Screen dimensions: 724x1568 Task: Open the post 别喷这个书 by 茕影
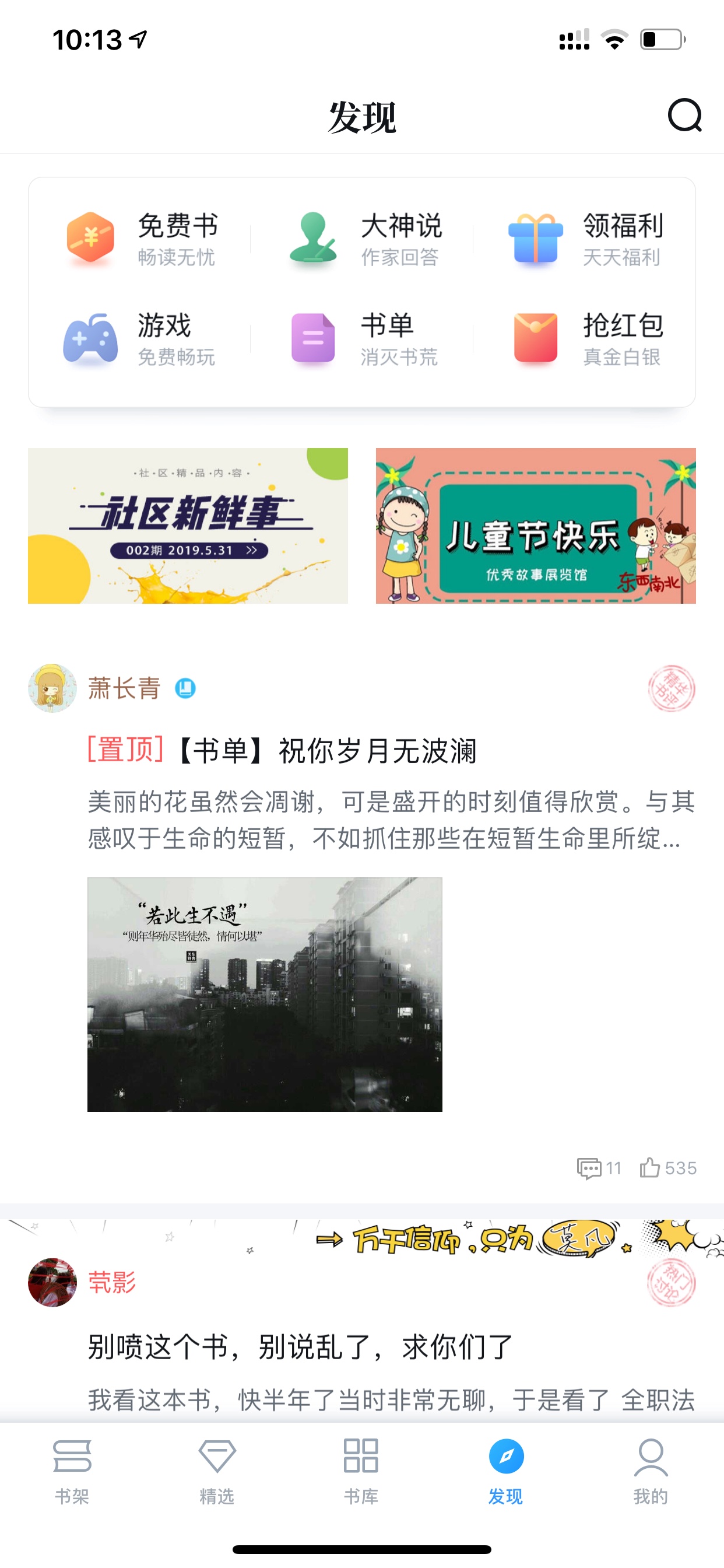301,1346
